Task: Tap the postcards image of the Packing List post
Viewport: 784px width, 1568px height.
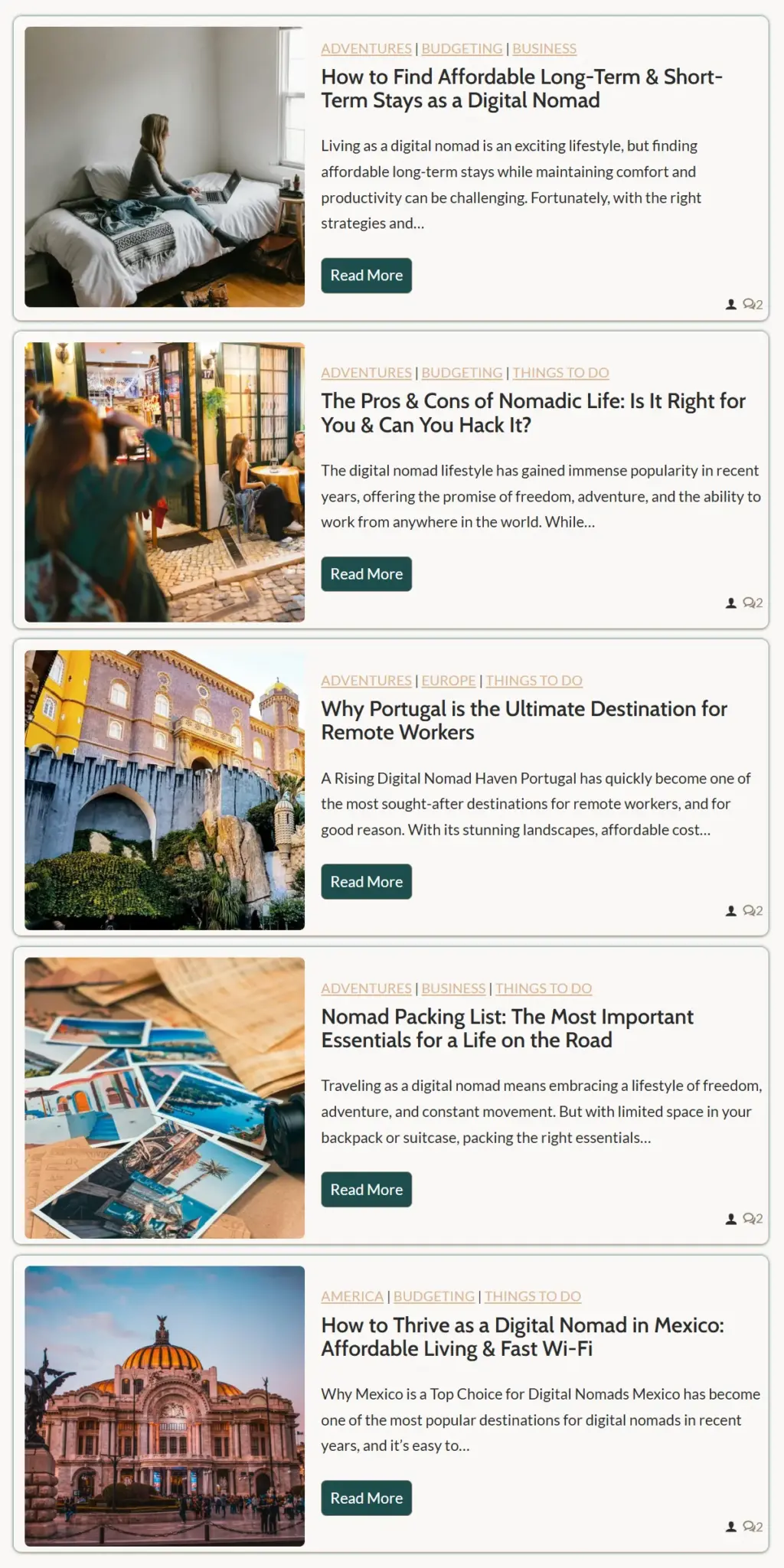Action: (165, 1098)
